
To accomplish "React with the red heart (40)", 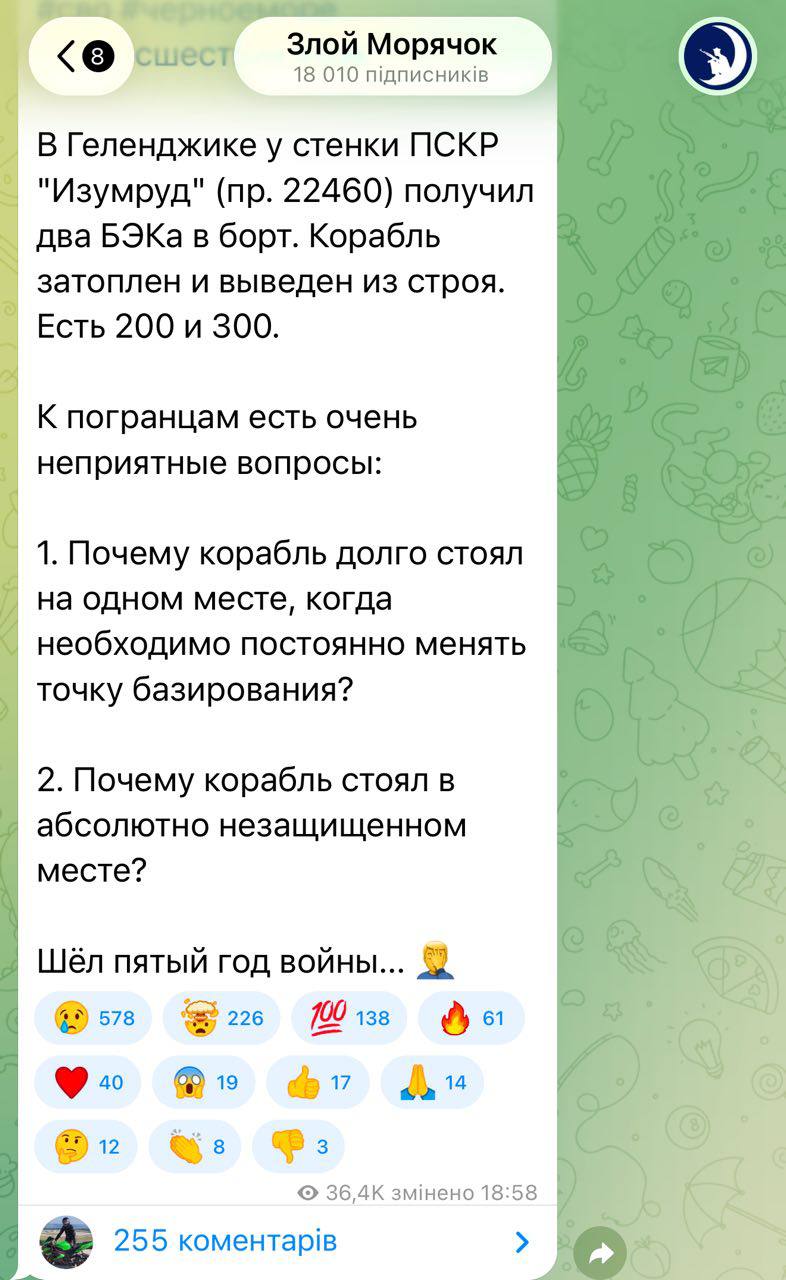I will [x=88, y=1082].
